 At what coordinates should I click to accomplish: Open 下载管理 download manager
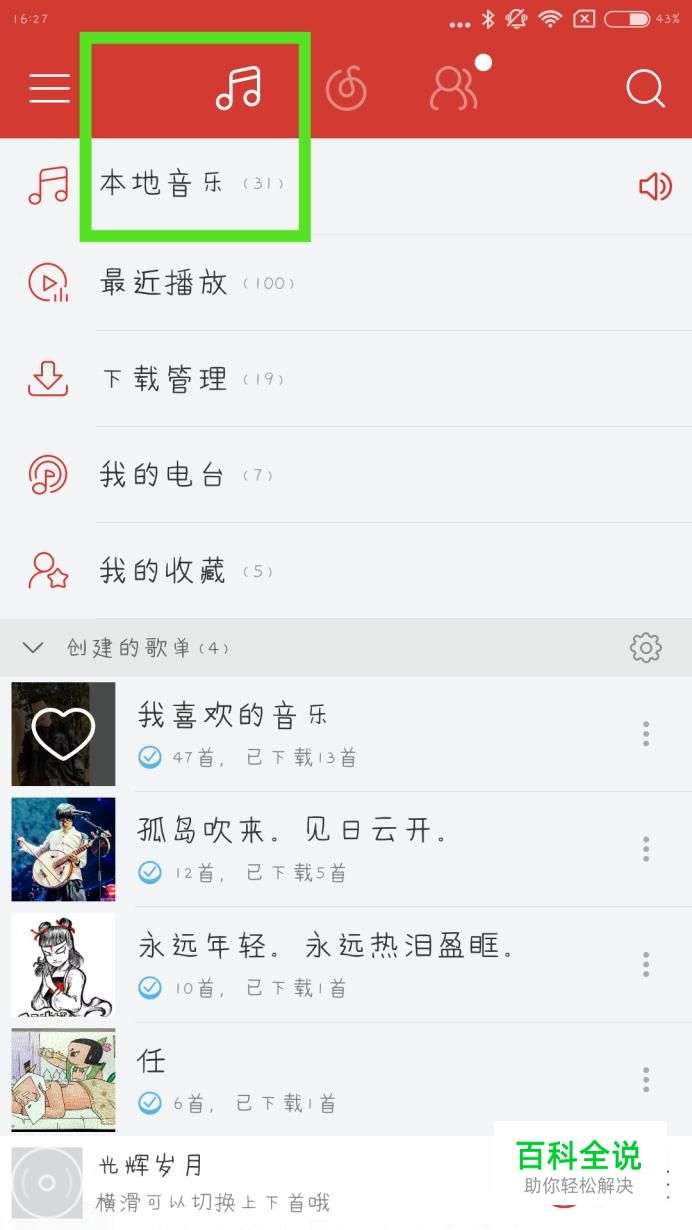[192, 379]
